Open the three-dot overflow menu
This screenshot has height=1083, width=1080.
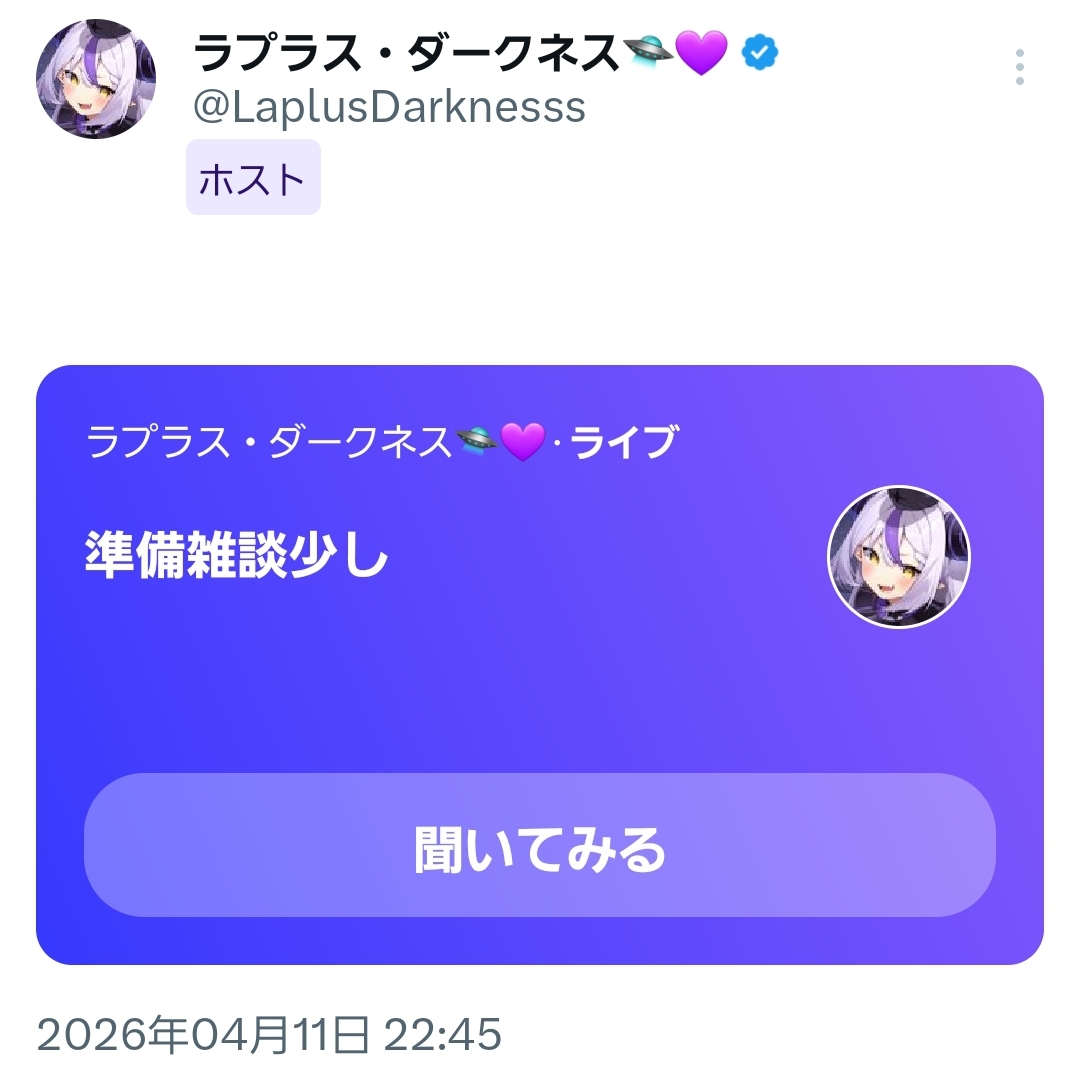pos(1019,67)
